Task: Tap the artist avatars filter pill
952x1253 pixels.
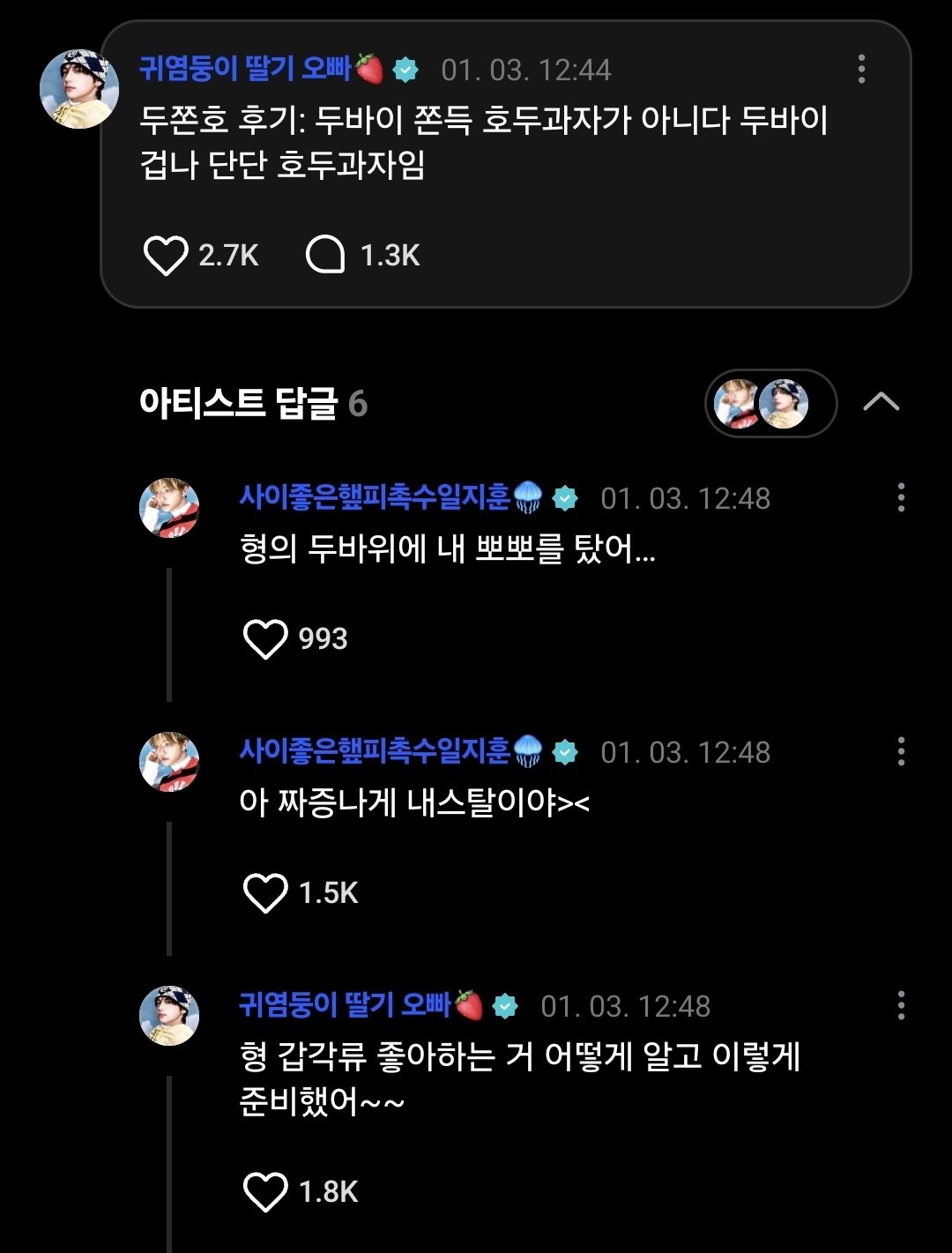Action: click(770, 404)
